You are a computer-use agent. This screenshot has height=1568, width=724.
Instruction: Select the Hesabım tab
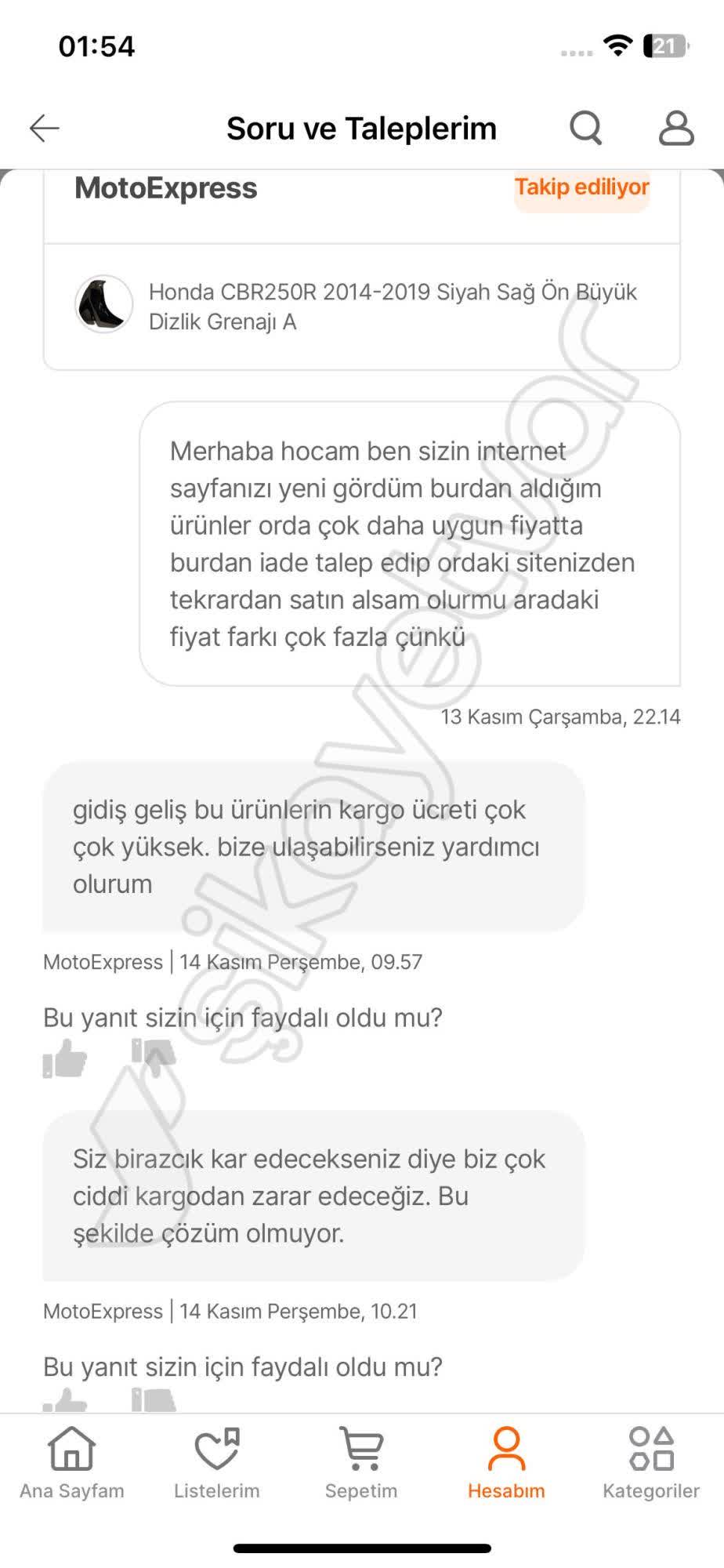(506, 1463)
